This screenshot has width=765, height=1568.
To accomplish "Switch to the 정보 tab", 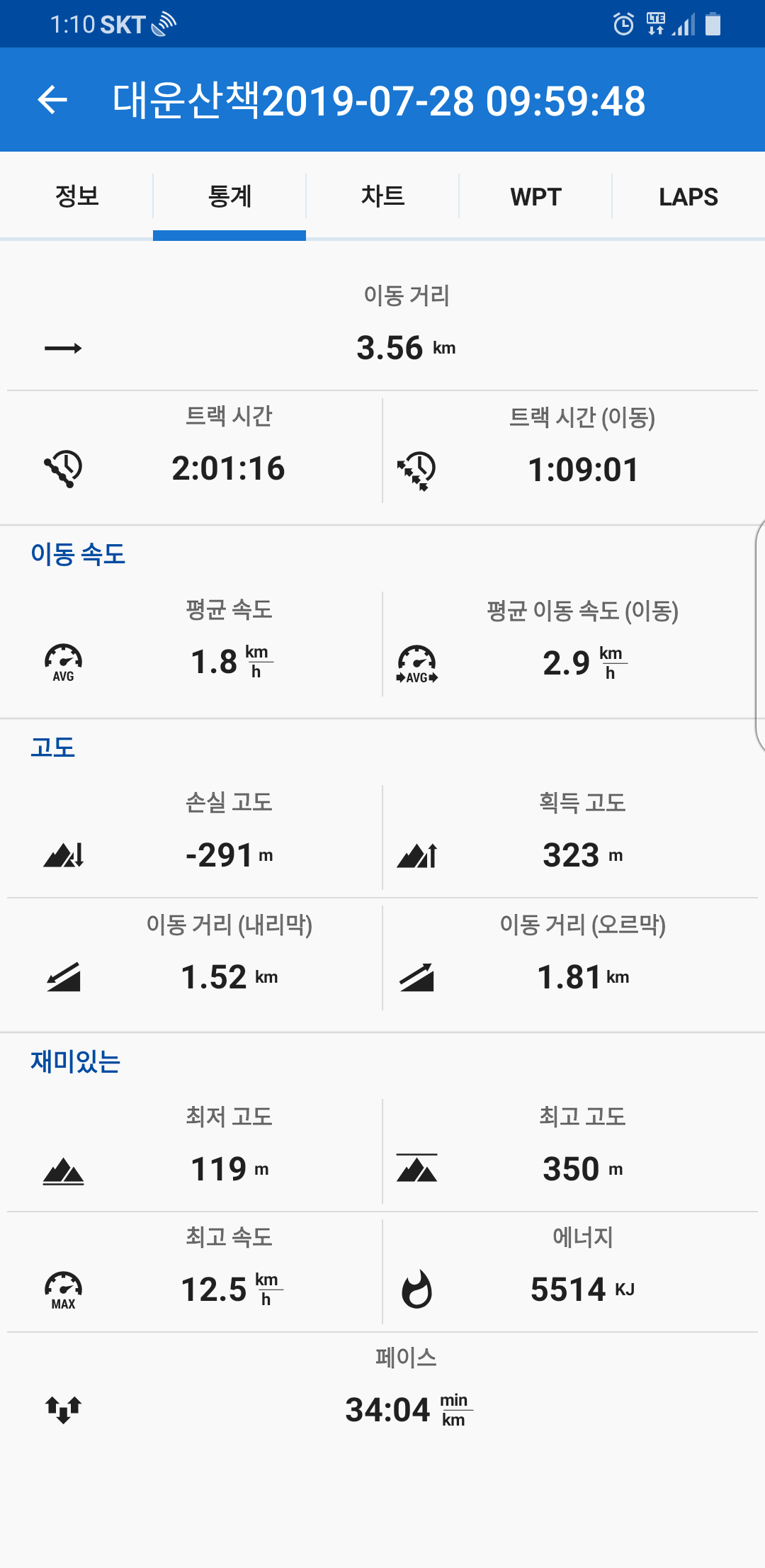I will click(76, 196).
